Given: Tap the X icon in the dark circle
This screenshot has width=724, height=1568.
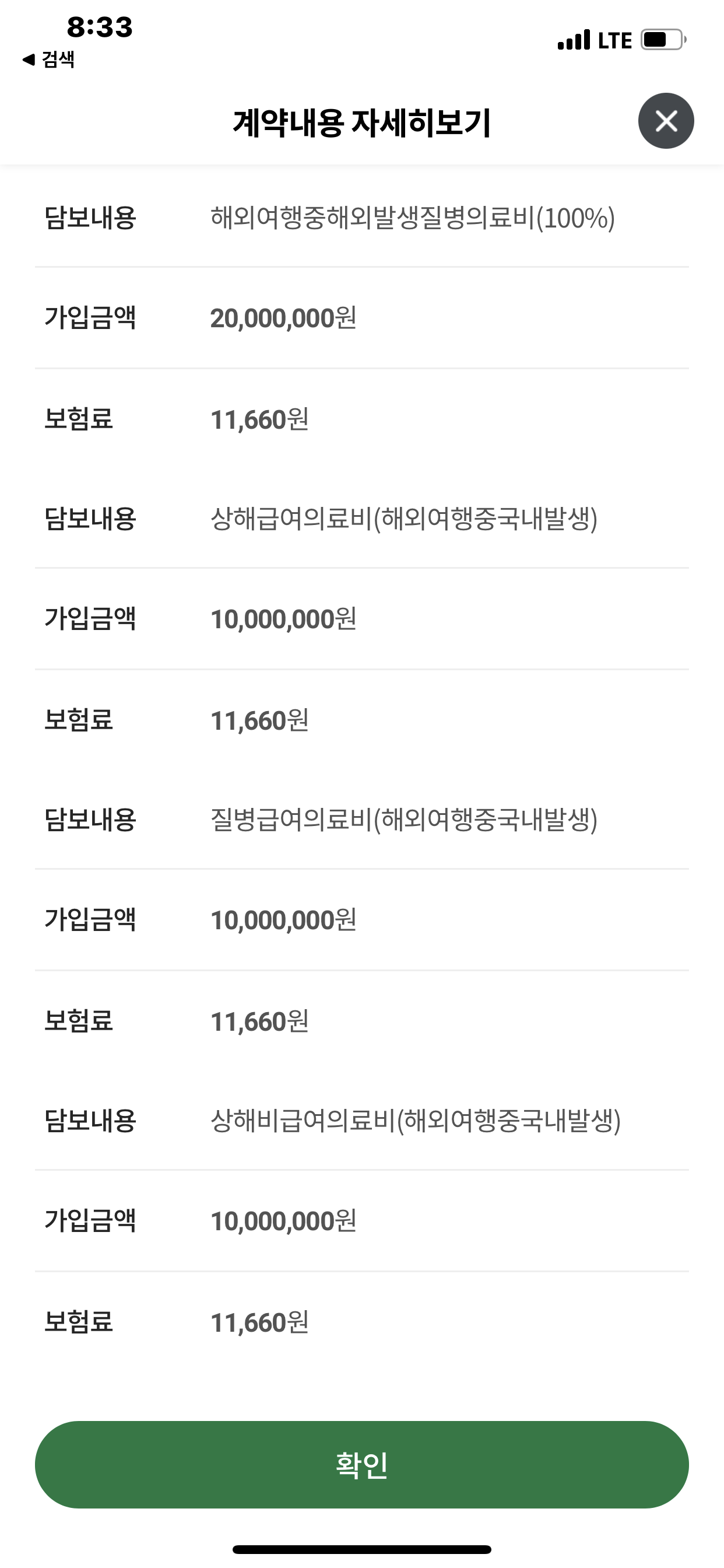Looking at the screenshot, I should [x=666, y=121].
